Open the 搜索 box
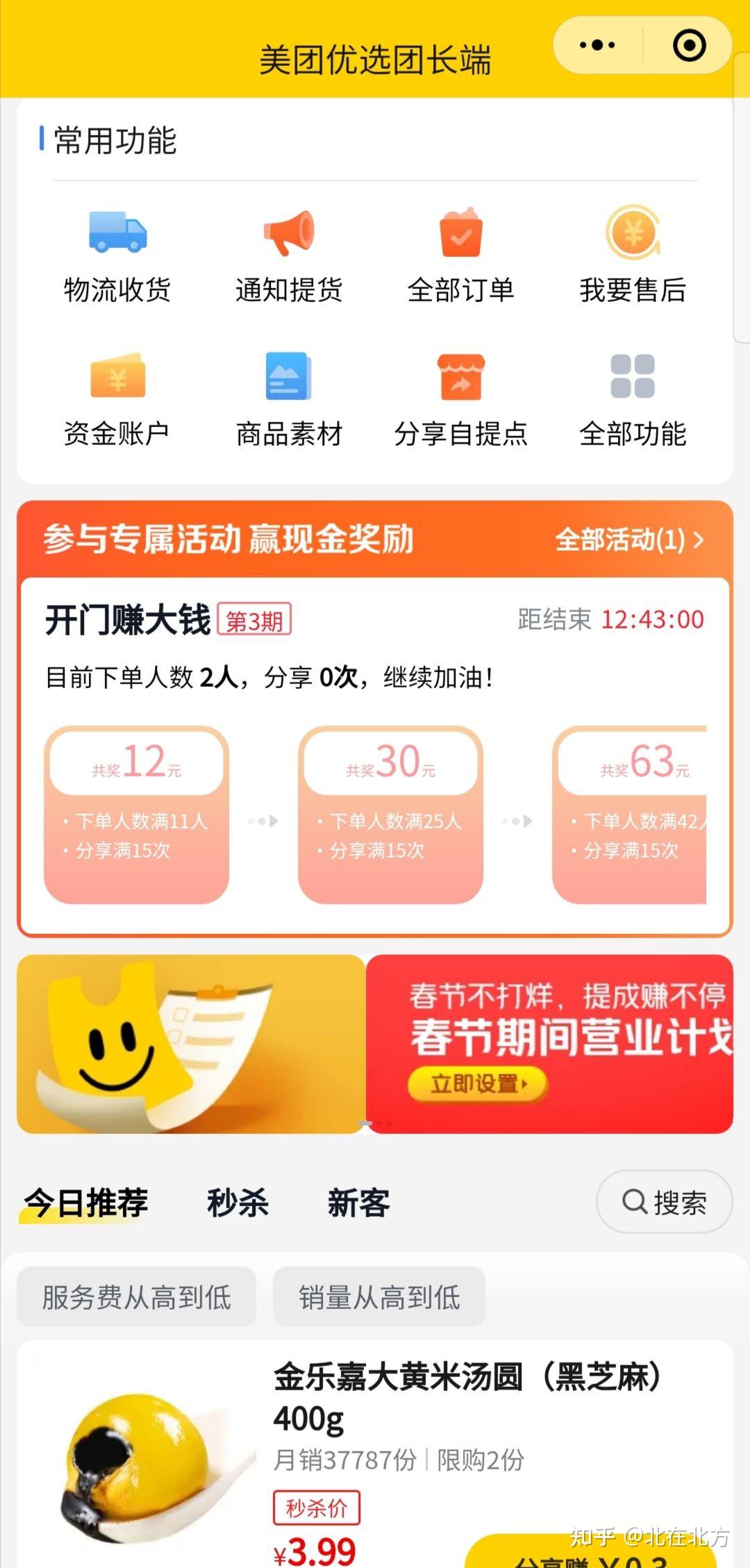 tap(664, 1201)
